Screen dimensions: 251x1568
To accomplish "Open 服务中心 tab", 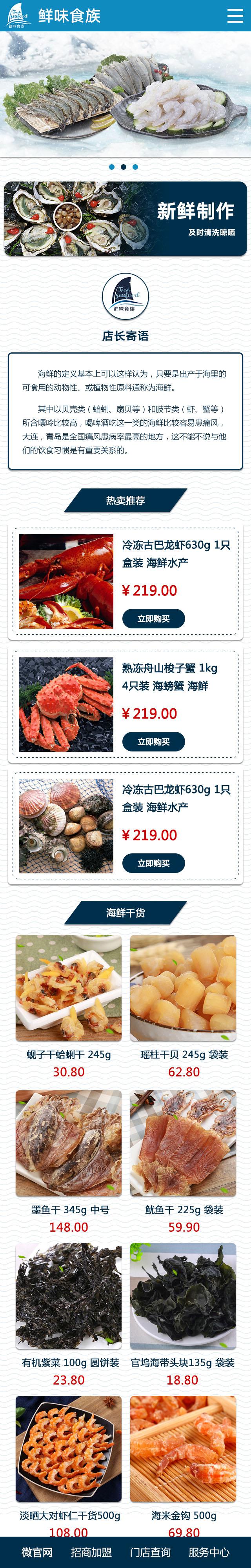I will click(209, 1552).
